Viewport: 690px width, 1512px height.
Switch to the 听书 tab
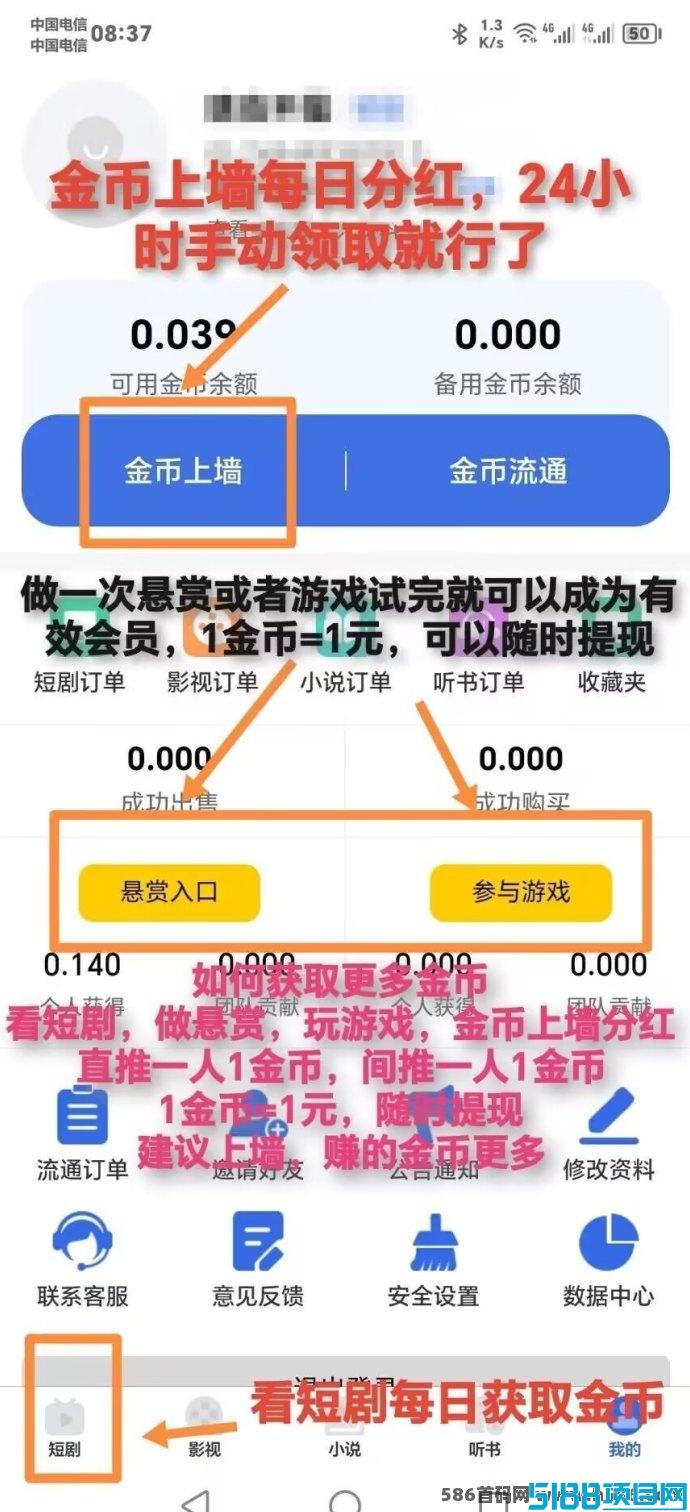[x=485, y=1428]
